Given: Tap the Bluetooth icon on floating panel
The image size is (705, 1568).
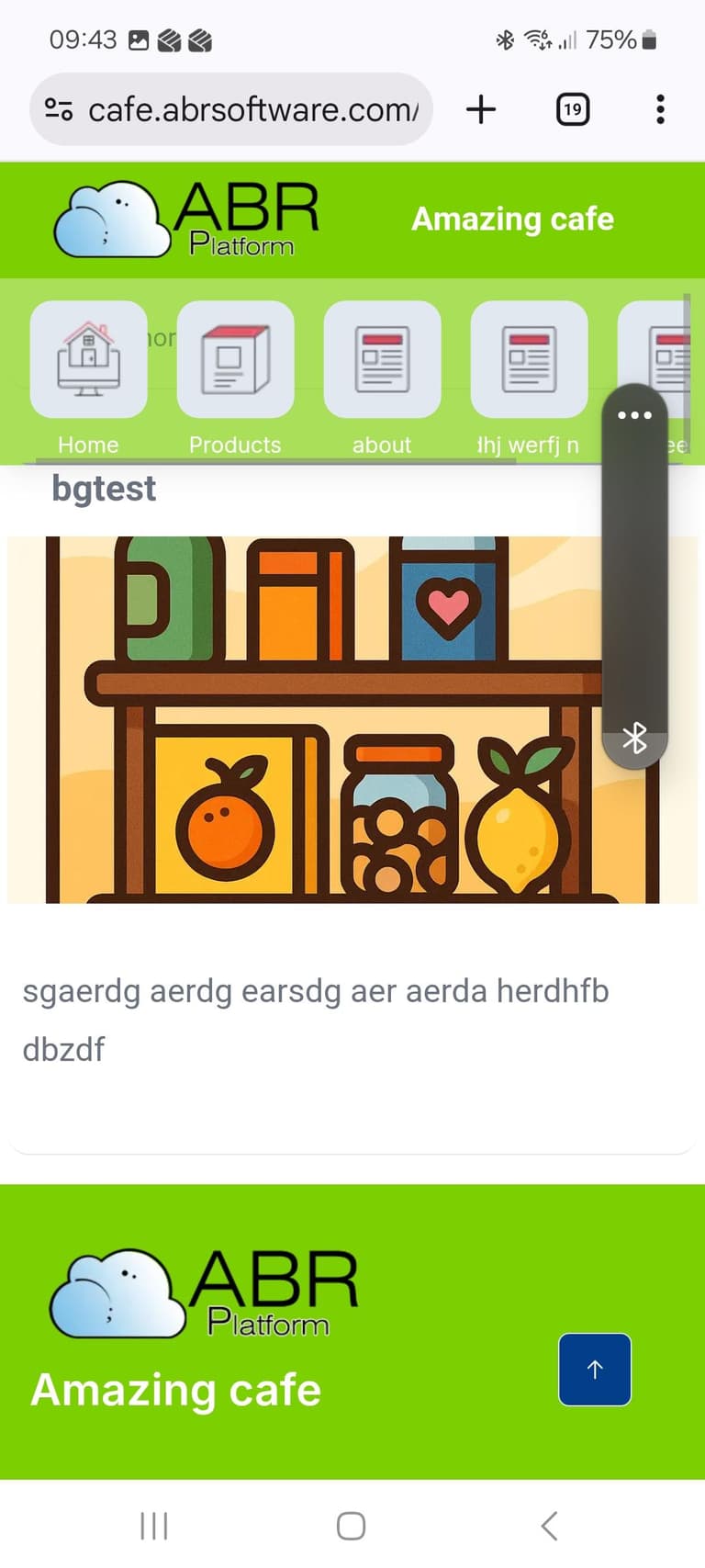Looking at the screenshot, I should [x=634, y=738].
